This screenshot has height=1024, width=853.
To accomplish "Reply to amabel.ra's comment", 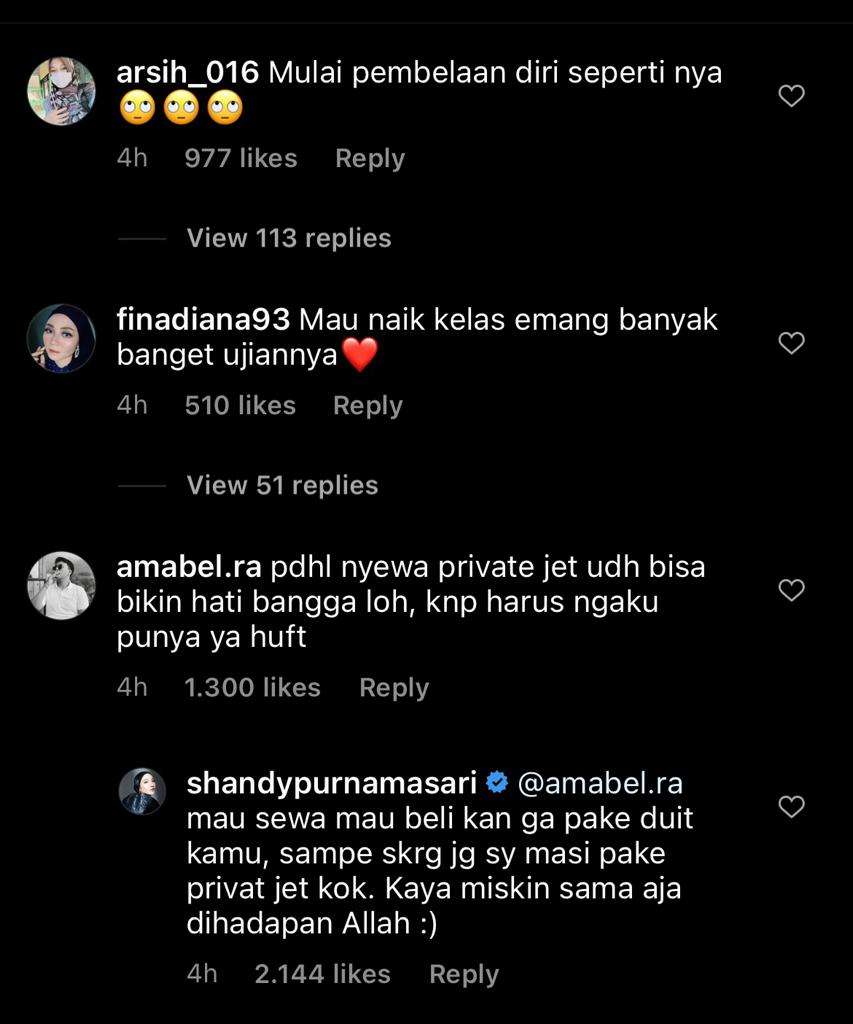I will tap(394, 688).
